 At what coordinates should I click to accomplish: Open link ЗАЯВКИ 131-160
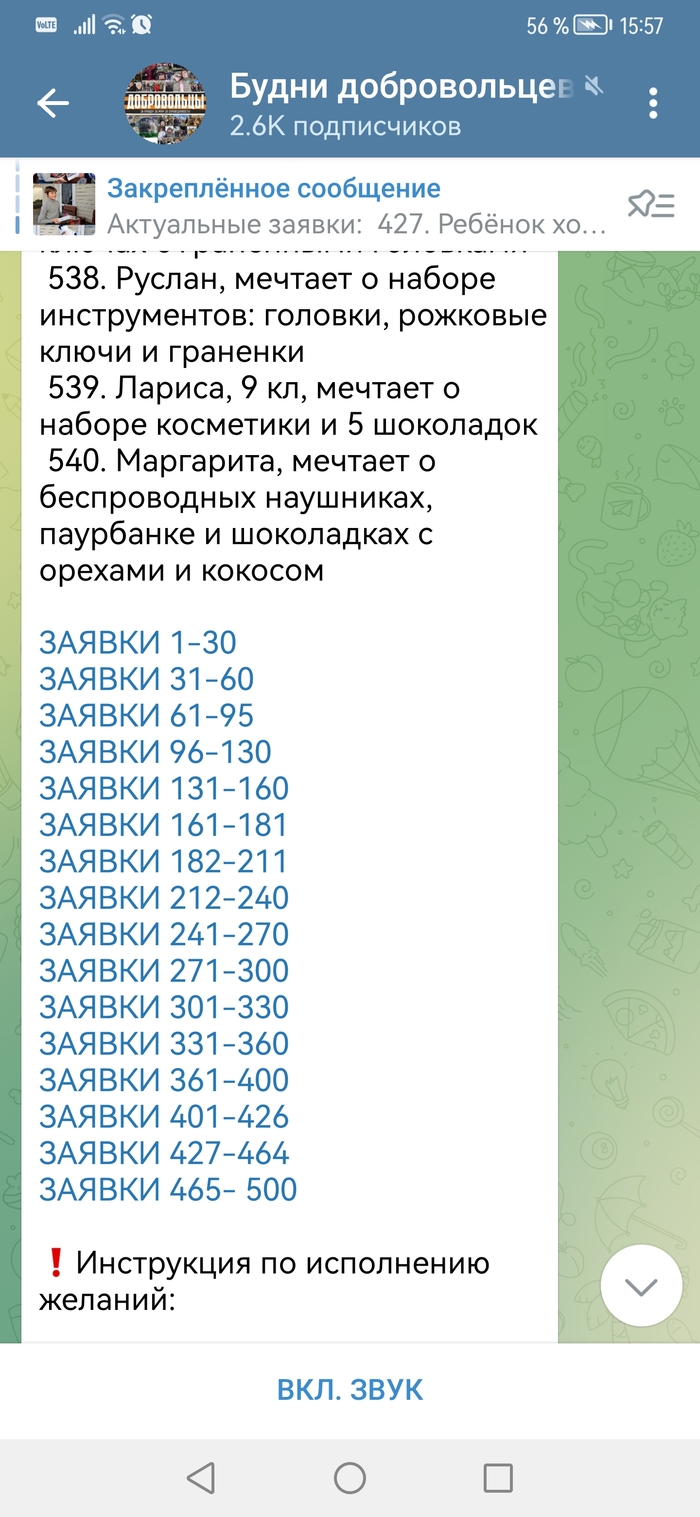tap(164, 788)
